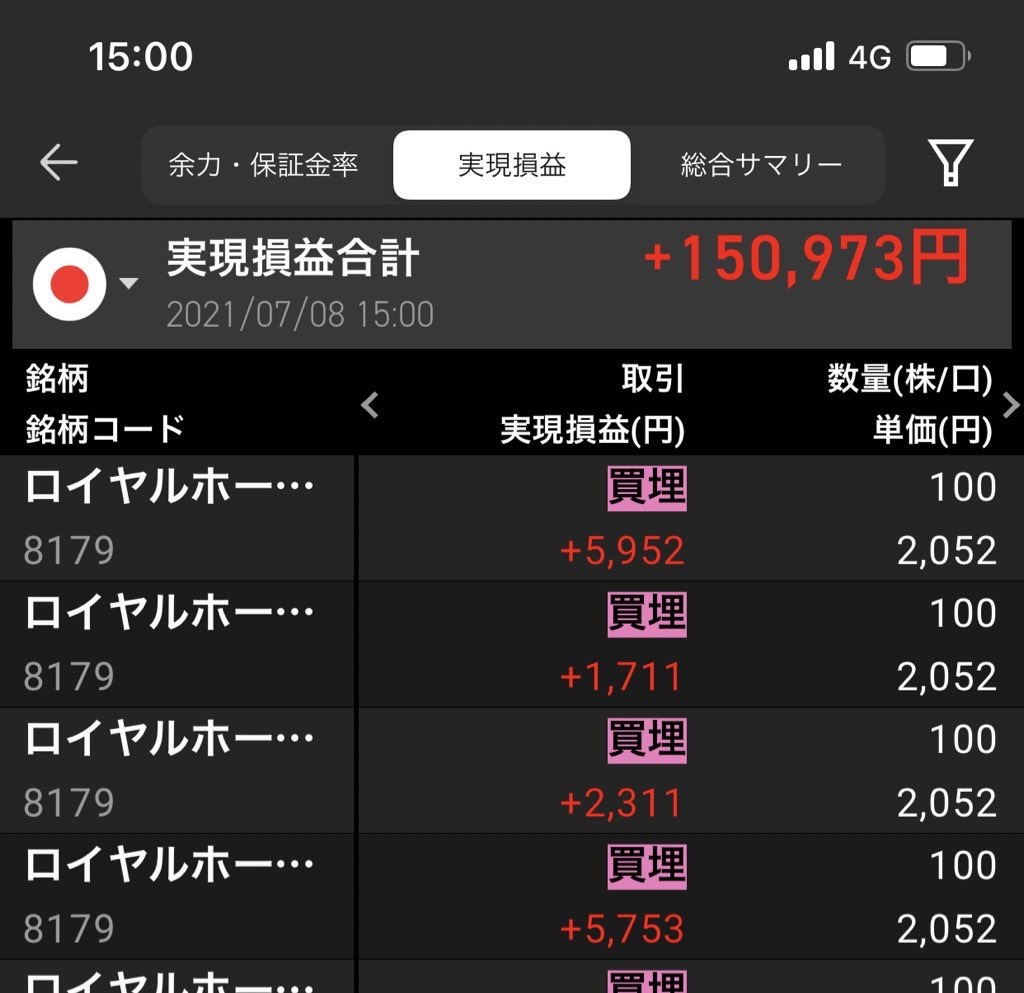The image size is (1024, 993).
Task: Show previous columns with left chevron
Action: coord(370,405)
